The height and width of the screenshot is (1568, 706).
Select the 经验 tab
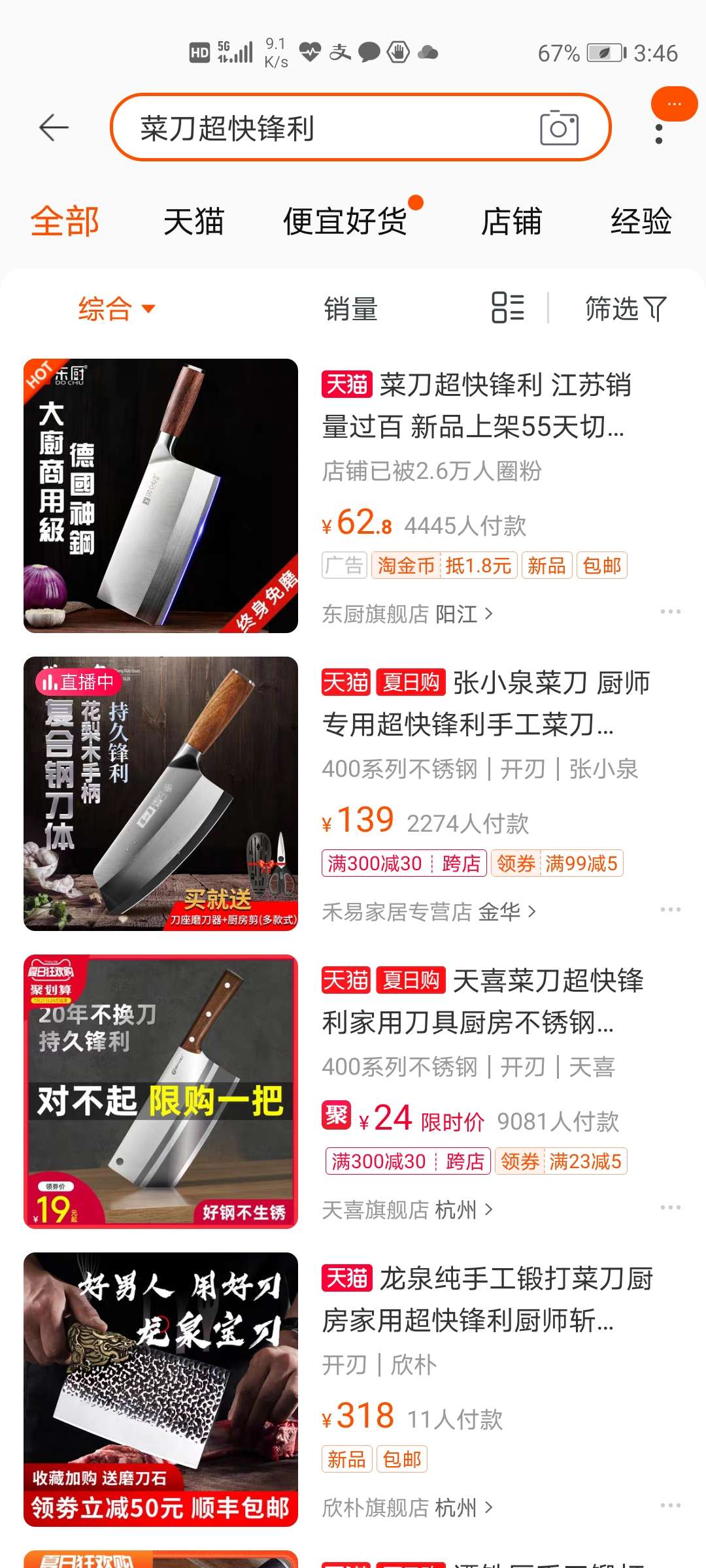(641, 221)
